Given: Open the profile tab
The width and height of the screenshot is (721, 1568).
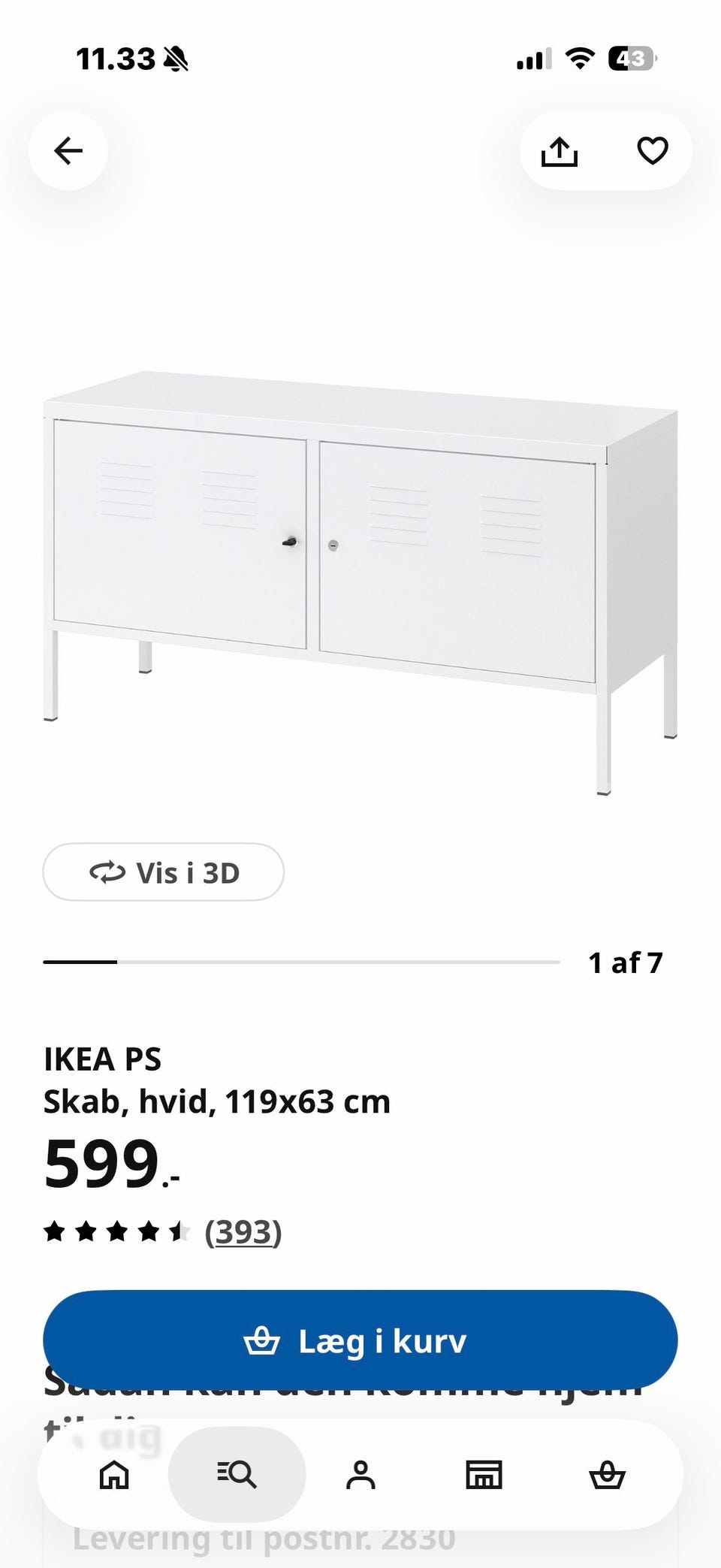Looking at the screenshot, I should point(360,1475).
